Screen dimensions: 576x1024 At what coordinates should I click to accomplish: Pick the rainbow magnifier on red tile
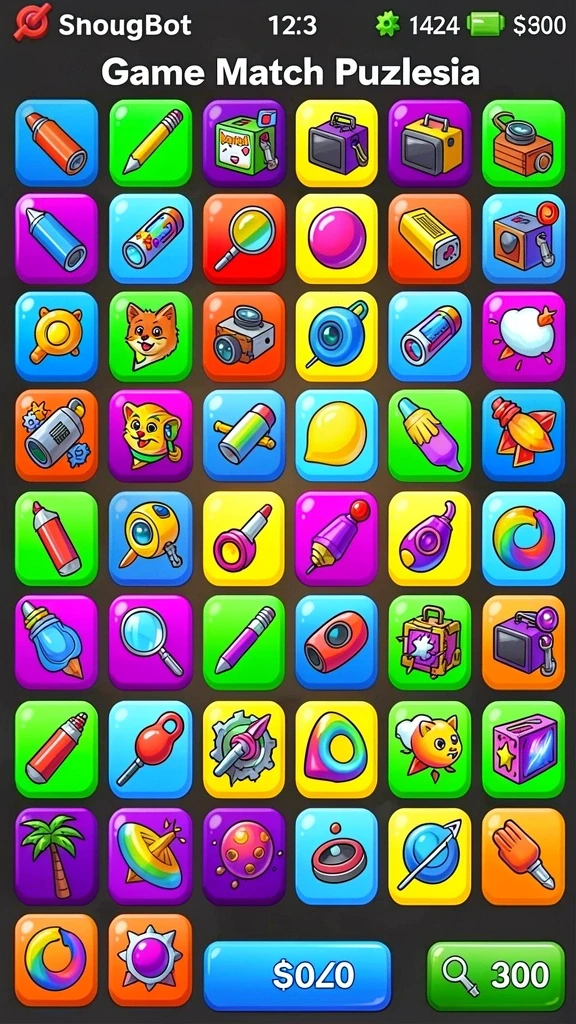[x=244, y=238]
